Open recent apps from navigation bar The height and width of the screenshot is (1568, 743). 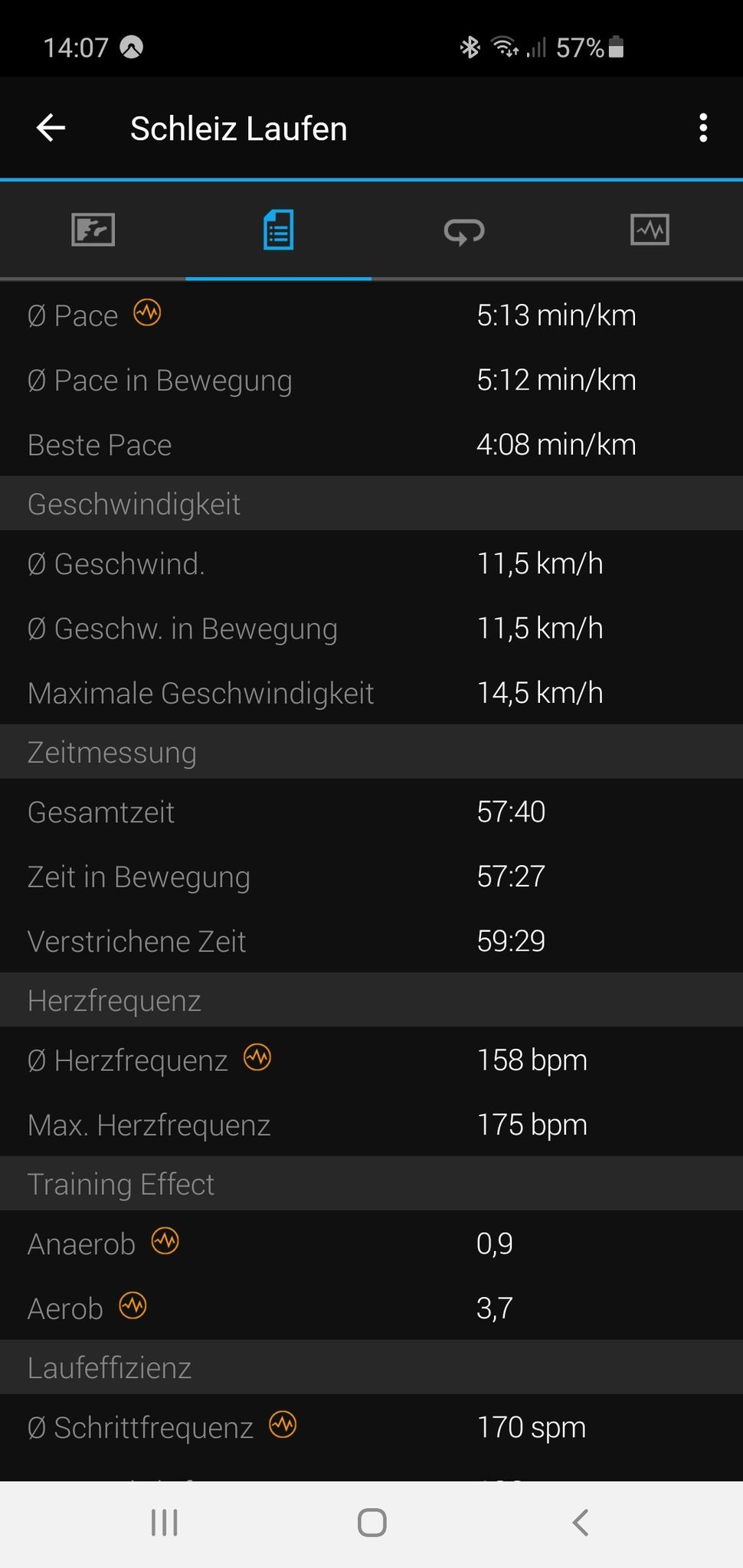tap(165, 1523)
